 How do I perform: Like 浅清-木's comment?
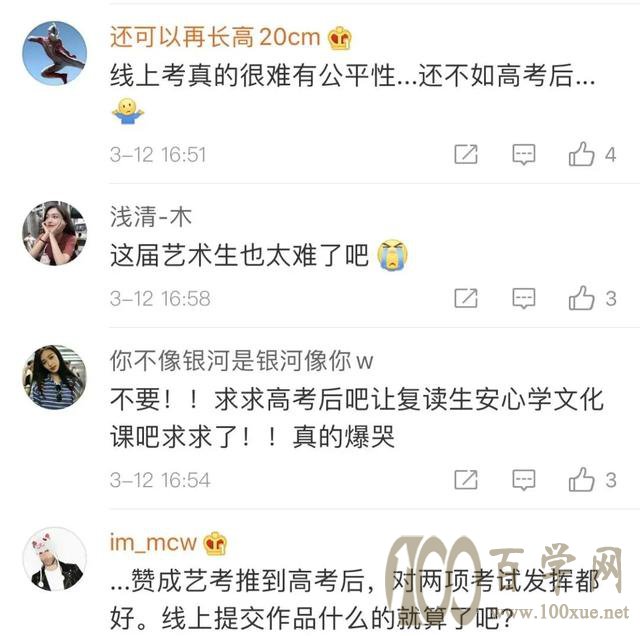point(581,298)
